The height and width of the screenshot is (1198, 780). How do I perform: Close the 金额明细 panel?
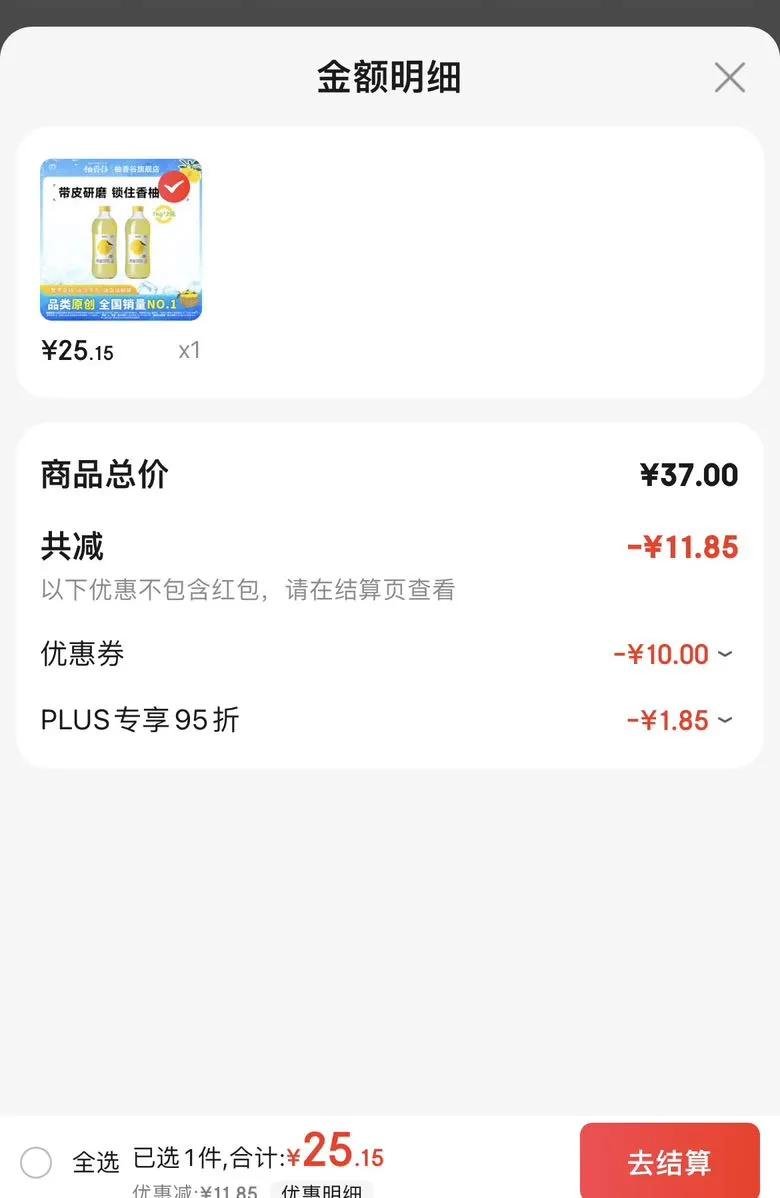pyautogui.click(x=729, y=77)
